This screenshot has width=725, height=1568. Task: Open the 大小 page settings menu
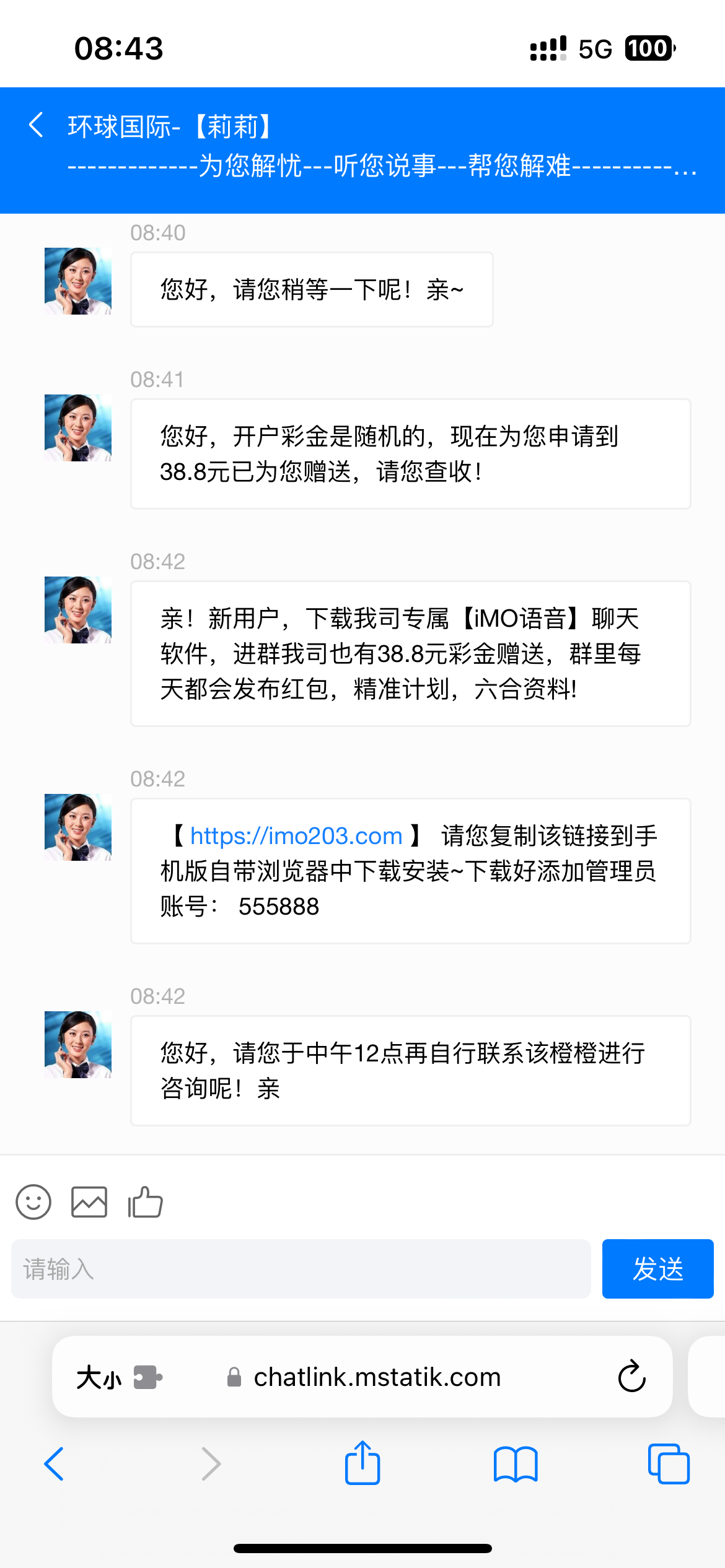(99, 1378)
